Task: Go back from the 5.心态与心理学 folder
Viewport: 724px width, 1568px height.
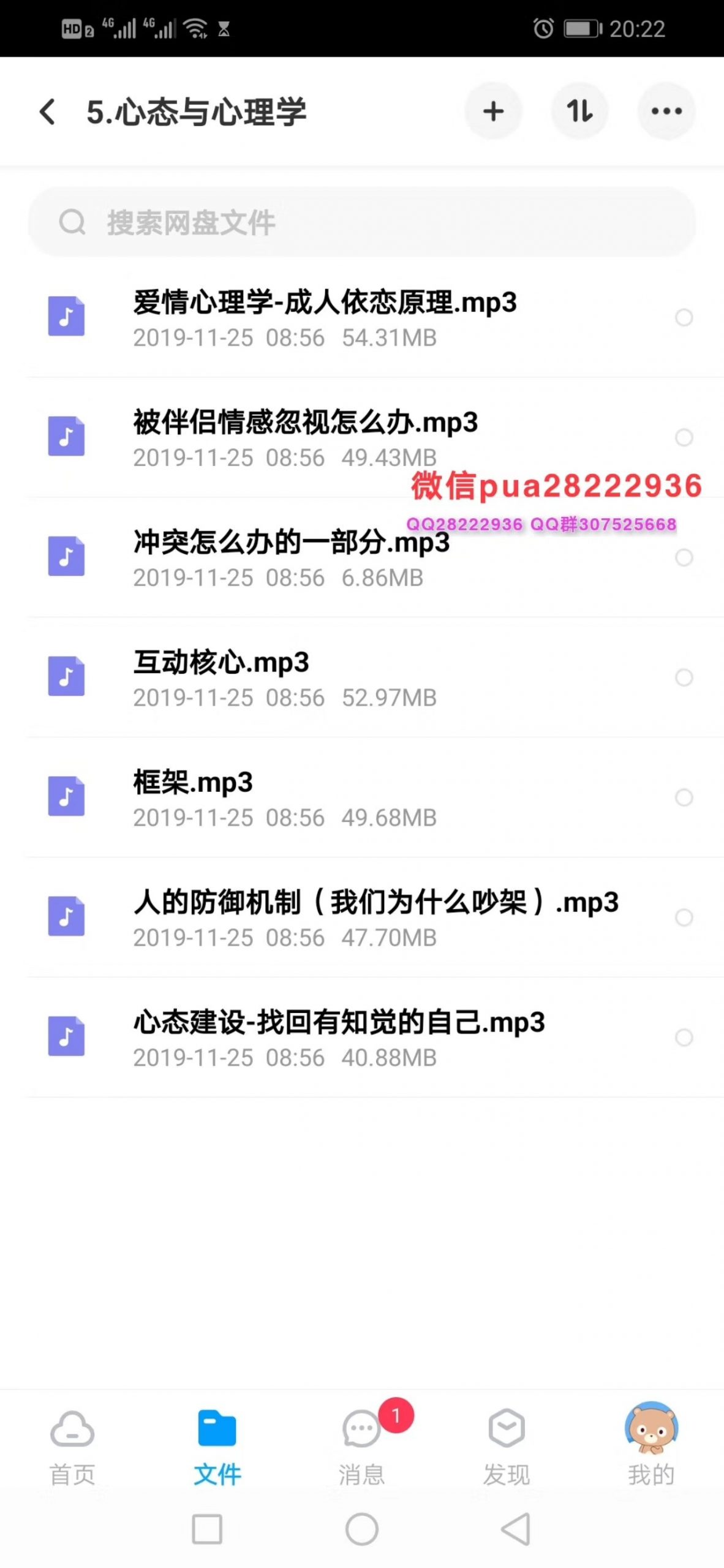Action: pyautogui.click(x=48, y=112)
